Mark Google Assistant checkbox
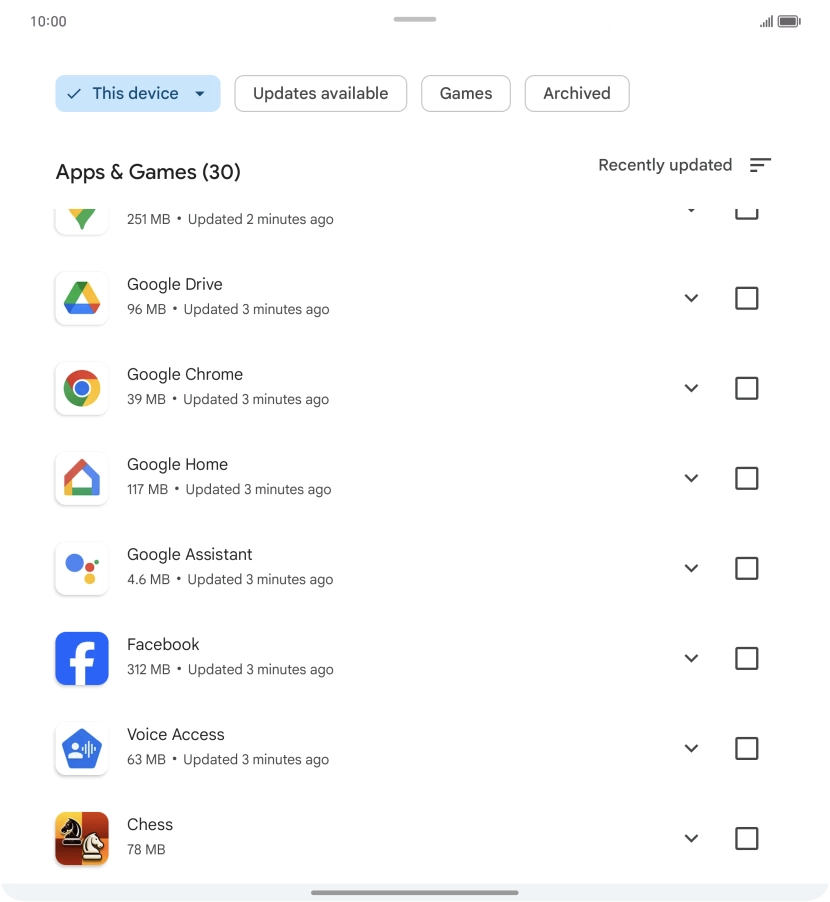The height and width of the screenshot is (902, 830). coord(746,568)
